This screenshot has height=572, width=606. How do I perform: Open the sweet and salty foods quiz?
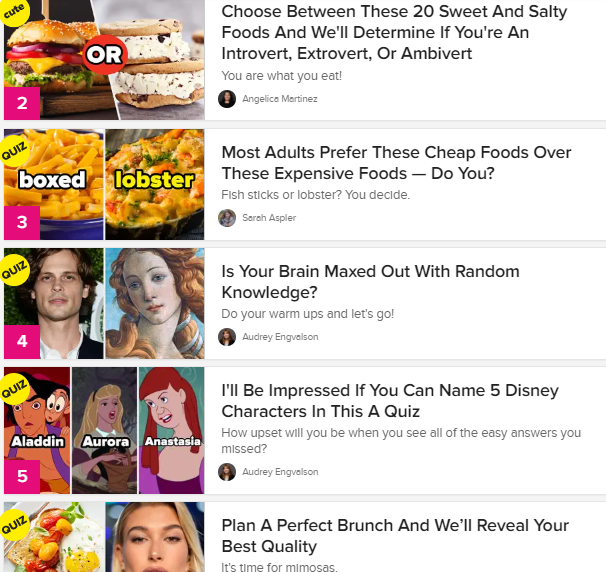394,32
